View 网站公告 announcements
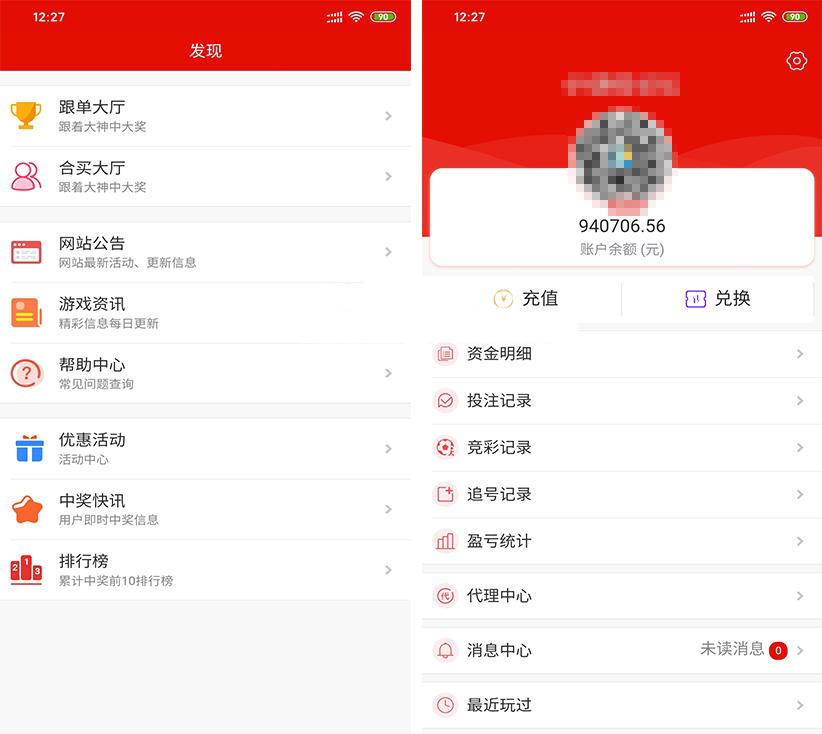Image resolution: width=822 pixels, height=734 pixels. [x=205, y=252]
